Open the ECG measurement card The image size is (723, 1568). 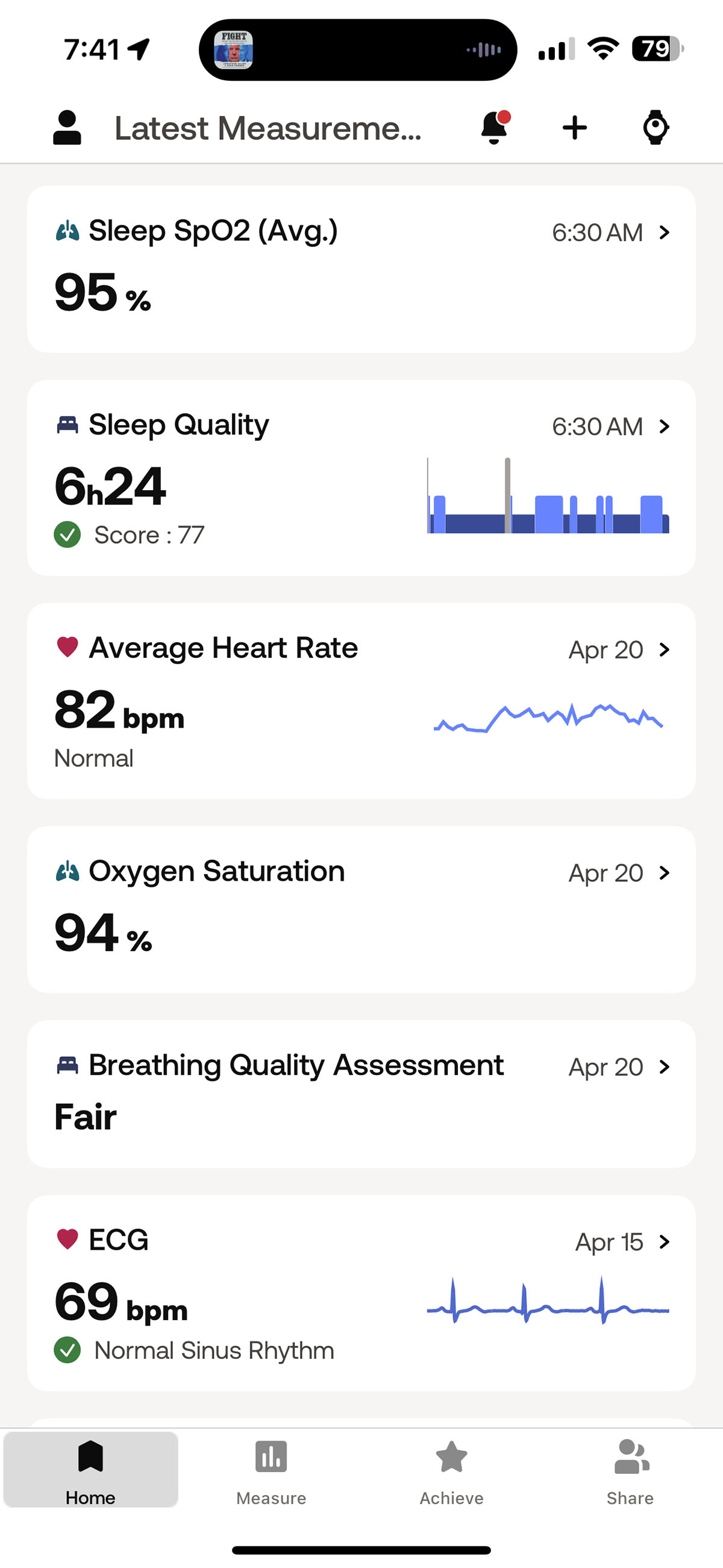pos(361,1293)
